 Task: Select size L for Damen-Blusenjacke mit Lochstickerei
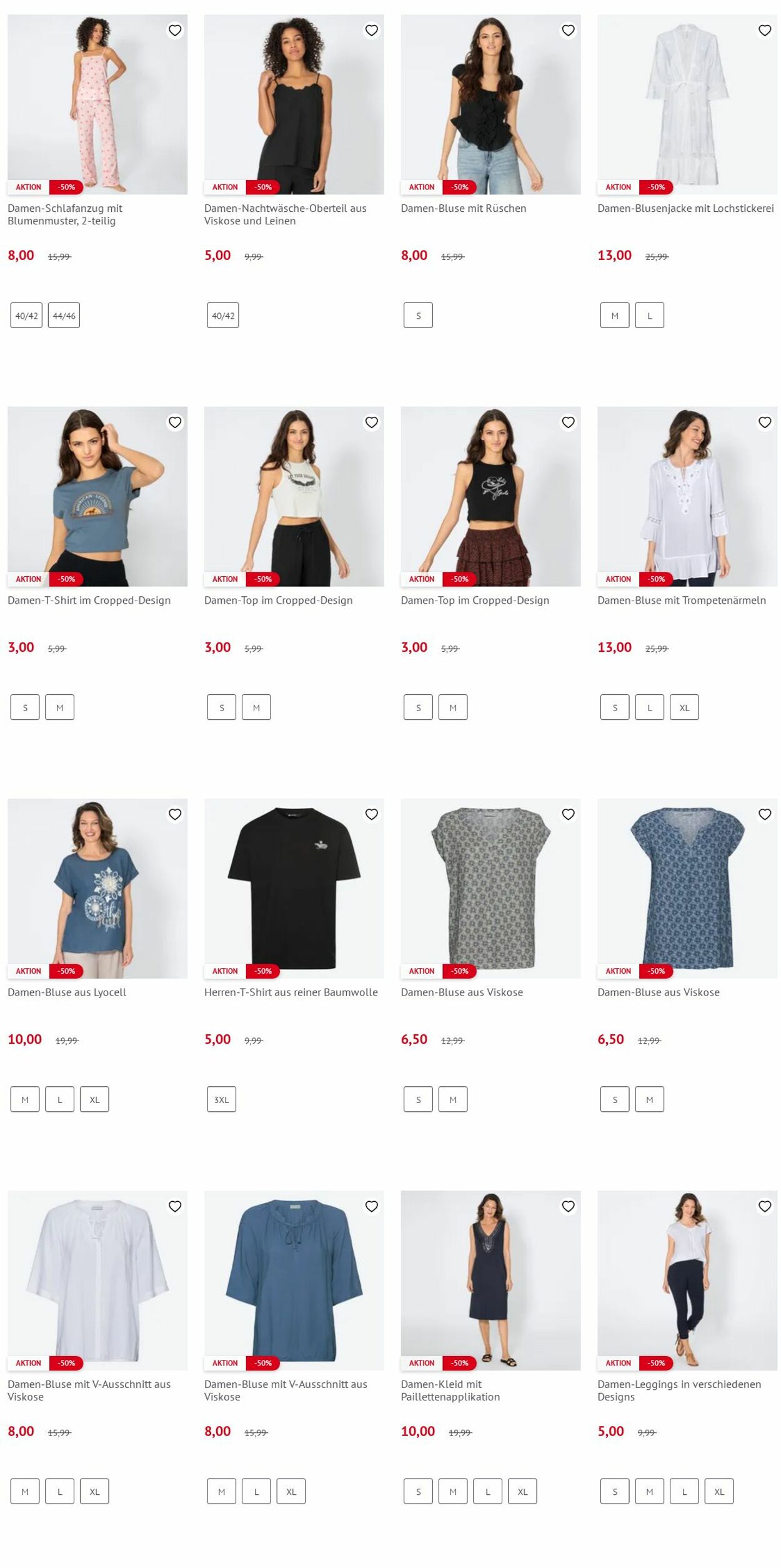(649, 316)
